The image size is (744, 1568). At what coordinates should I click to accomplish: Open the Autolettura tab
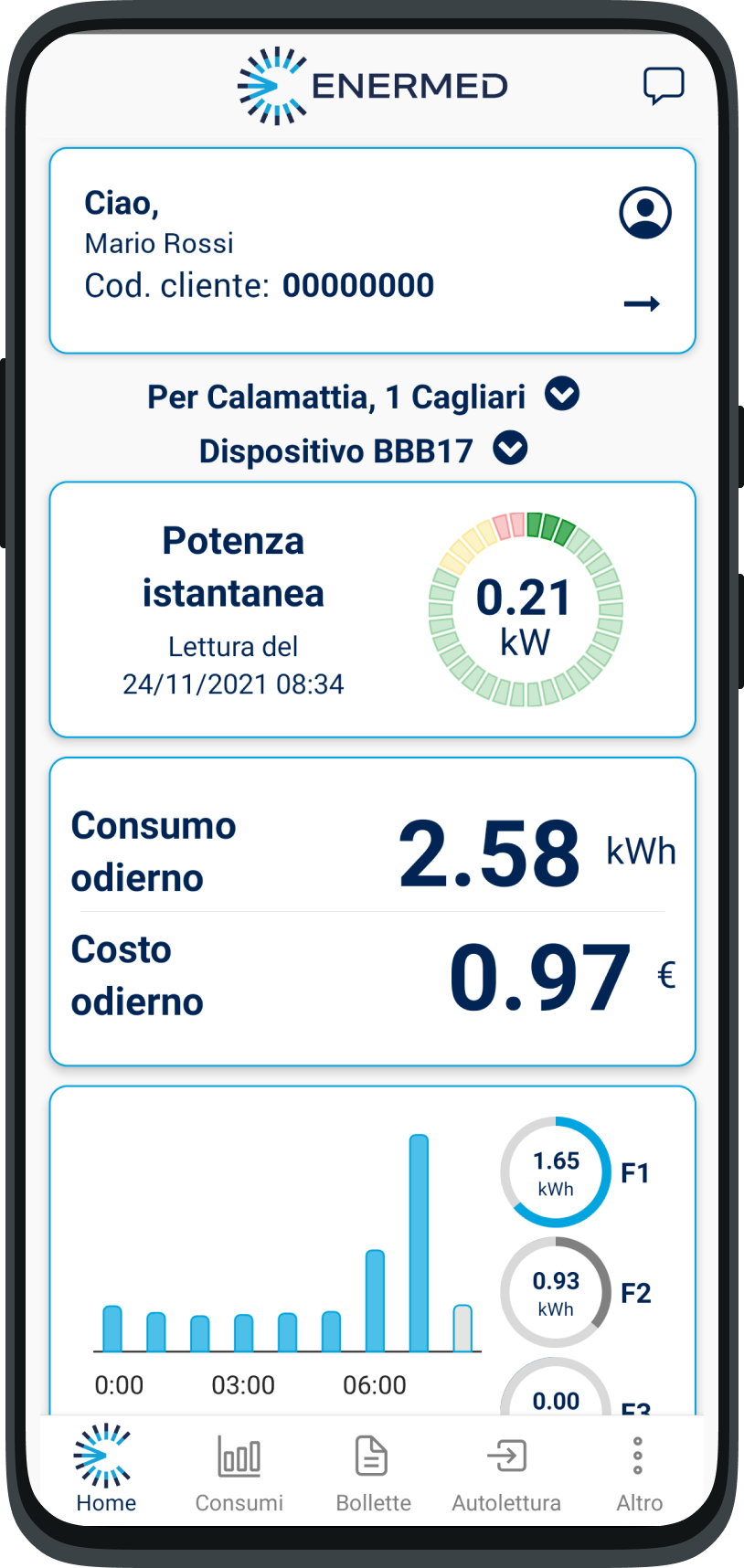click(506, 1467)
